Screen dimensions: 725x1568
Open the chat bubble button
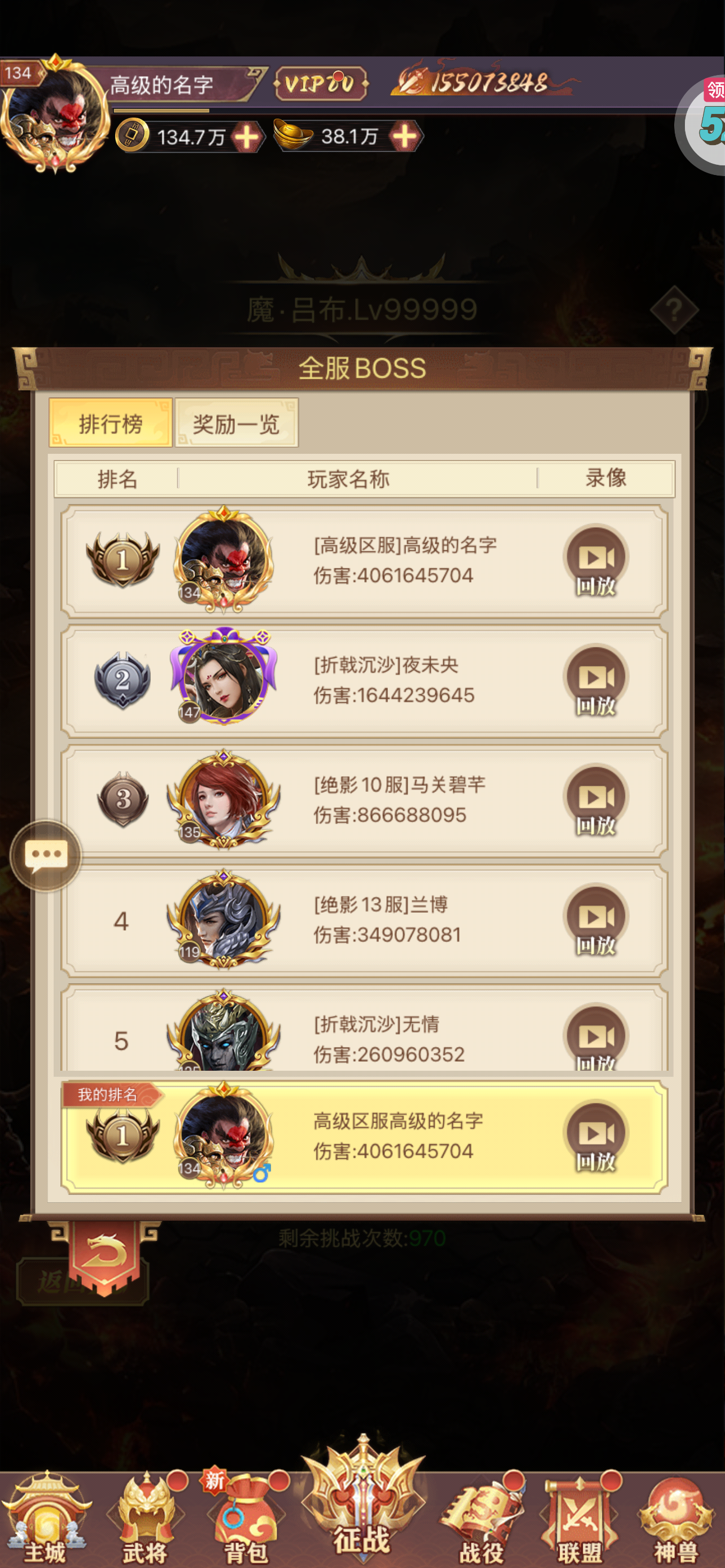click(x=46, y=855)
